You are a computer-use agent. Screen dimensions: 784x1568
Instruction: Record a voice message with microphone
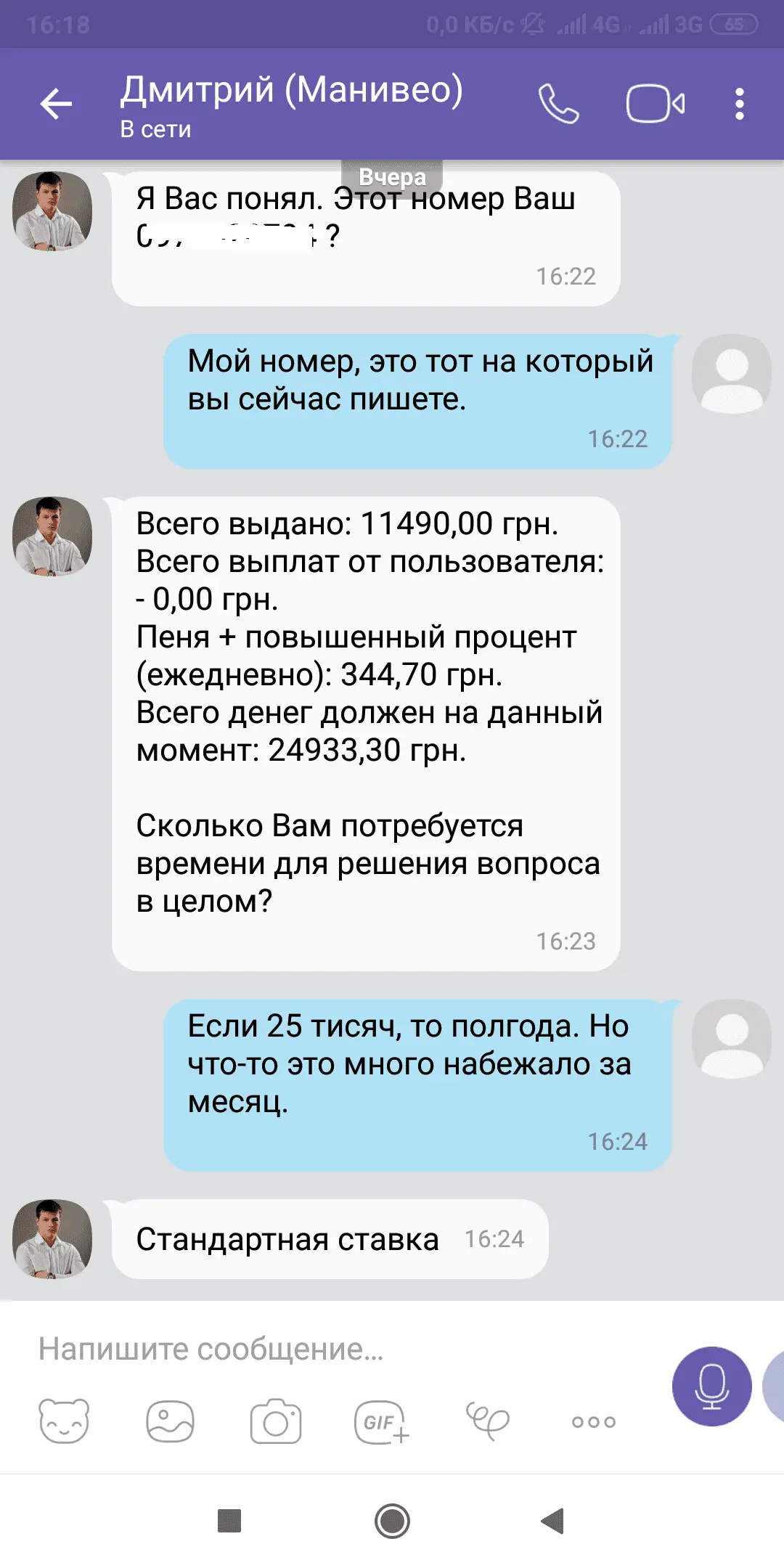[x=711, y=1386]
